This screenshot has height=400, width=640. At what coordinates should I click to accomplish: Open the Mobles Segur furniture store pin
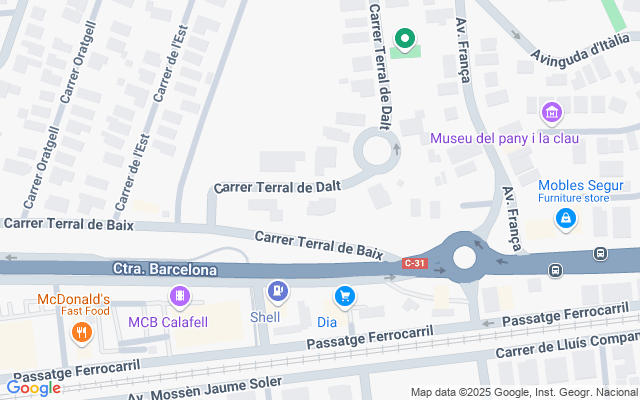566,219
